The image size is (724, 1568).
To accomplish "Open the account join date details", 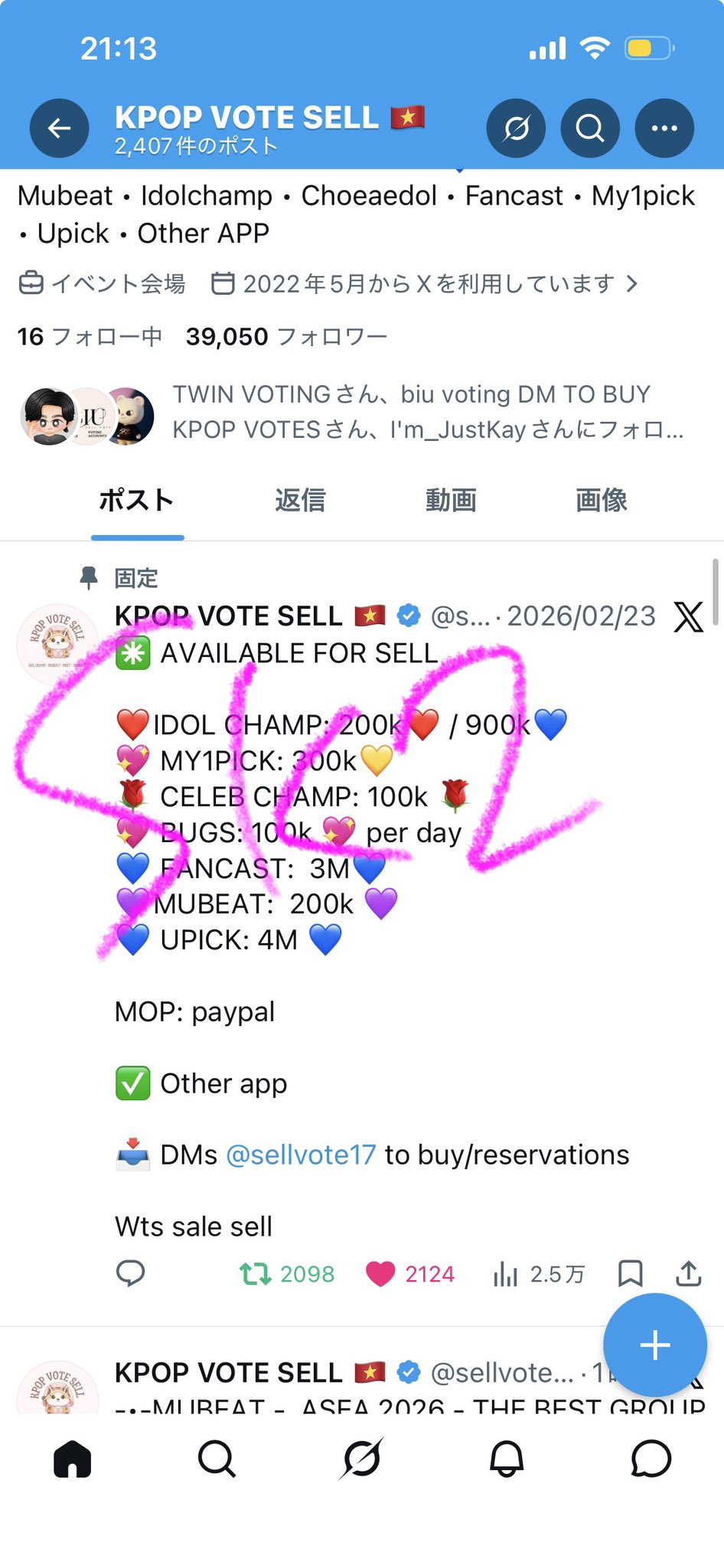I will click(425, 284).
